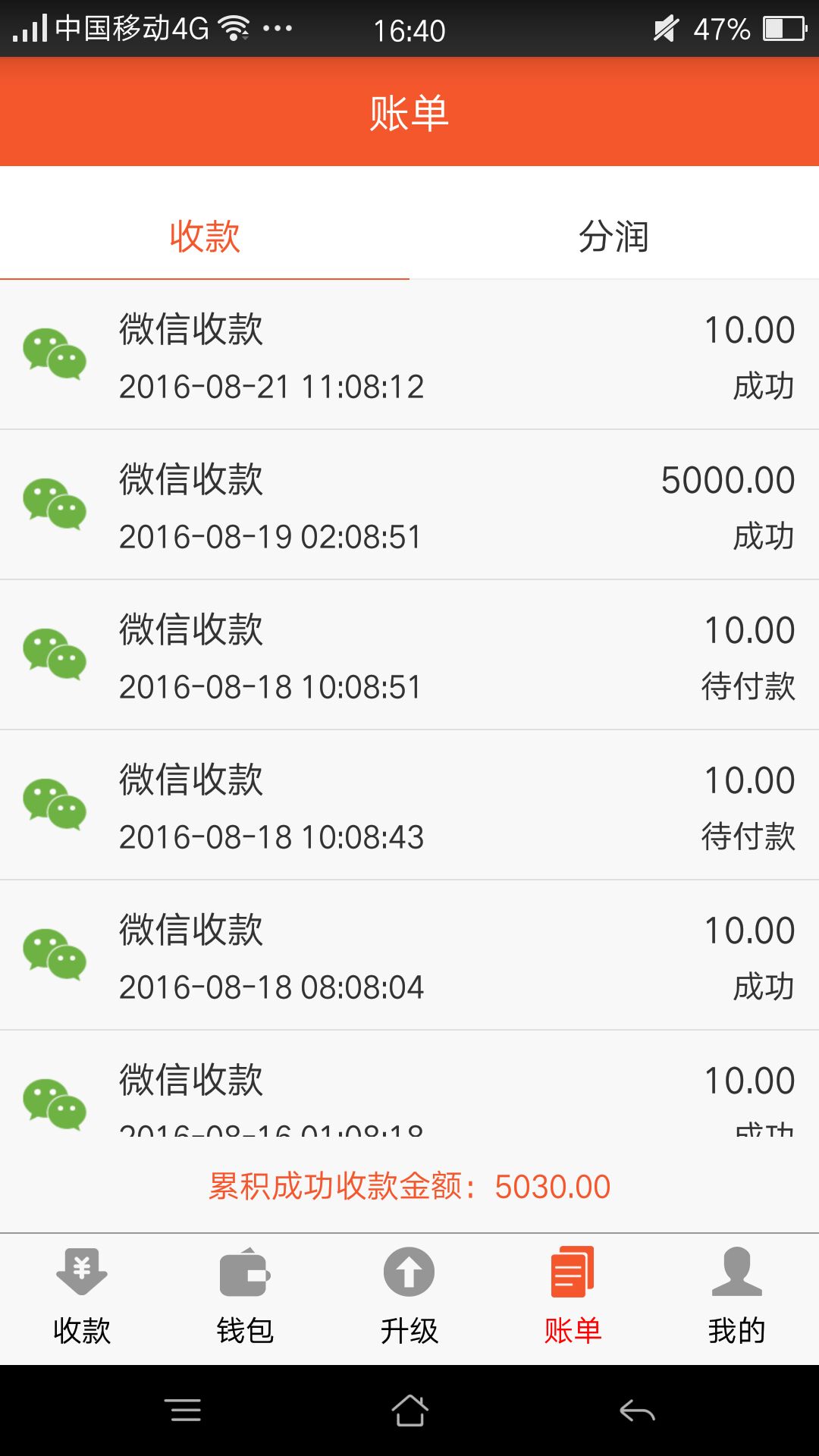Go to the 收款 bottom navigation tab
819x1456 pixels.
[x=82, y=1298]
